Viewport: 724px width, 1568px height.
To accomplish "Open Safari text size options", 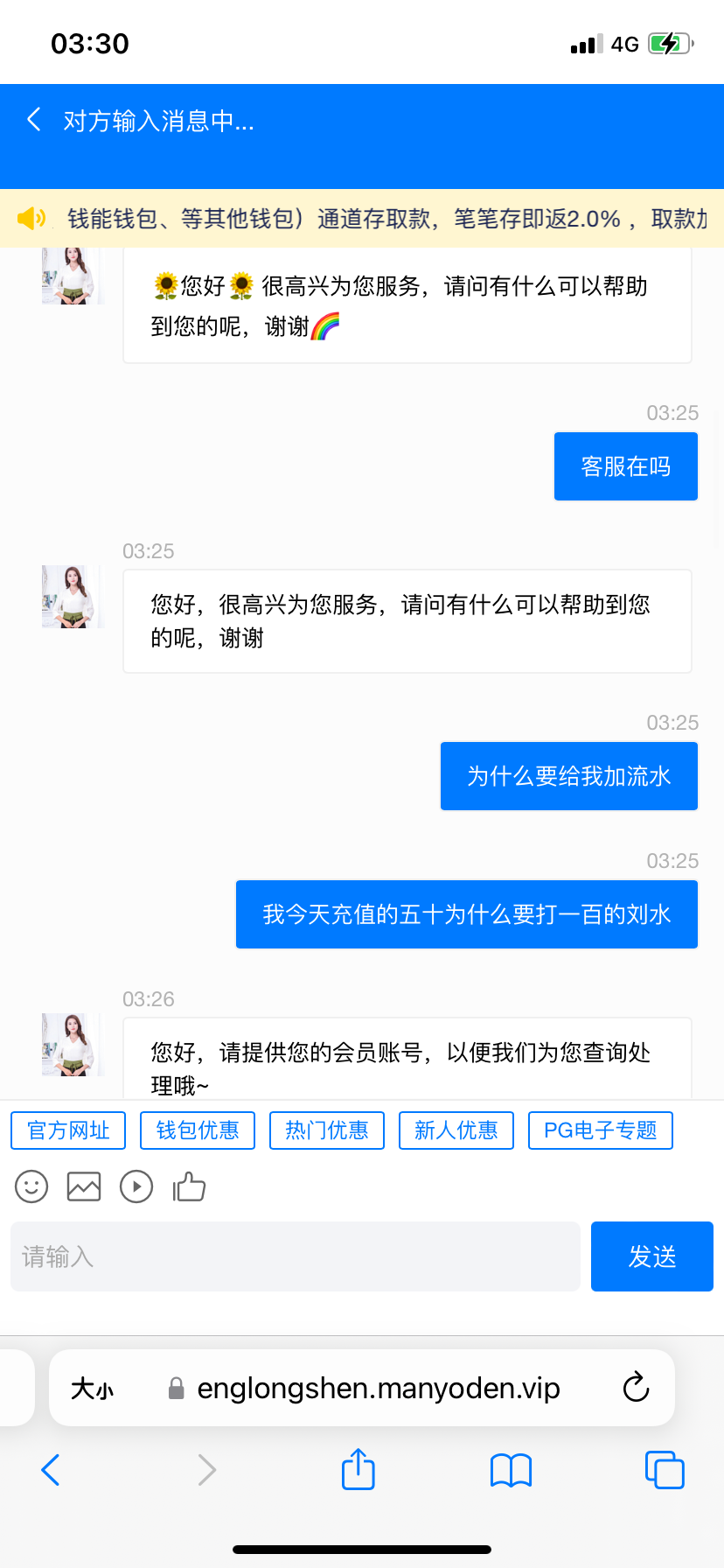I will click(x=92, y=1389).
